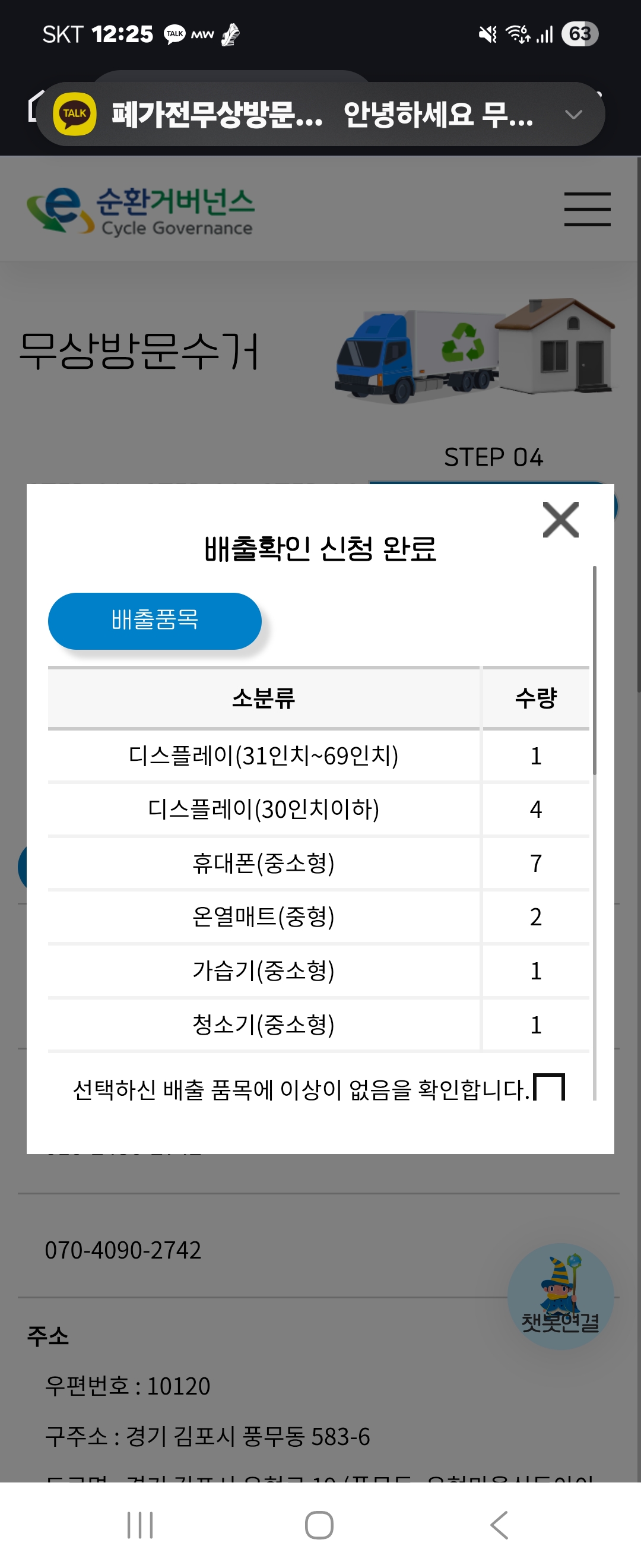
Task: Expand the KakaoTalk notification banner
Action: [x=573, y=115]
